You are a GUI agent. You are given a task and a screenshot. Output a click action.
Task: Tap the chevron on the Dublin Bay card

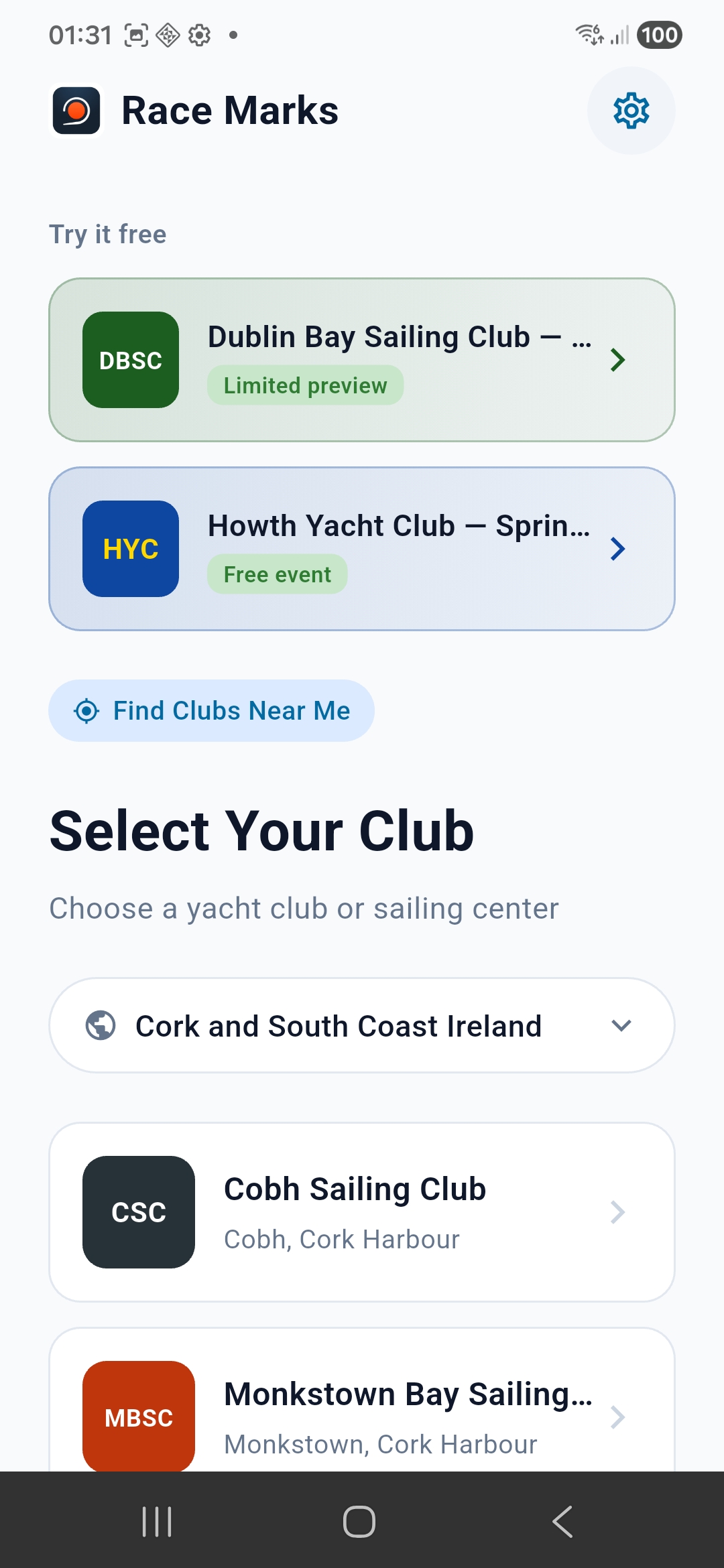(618, 360)
